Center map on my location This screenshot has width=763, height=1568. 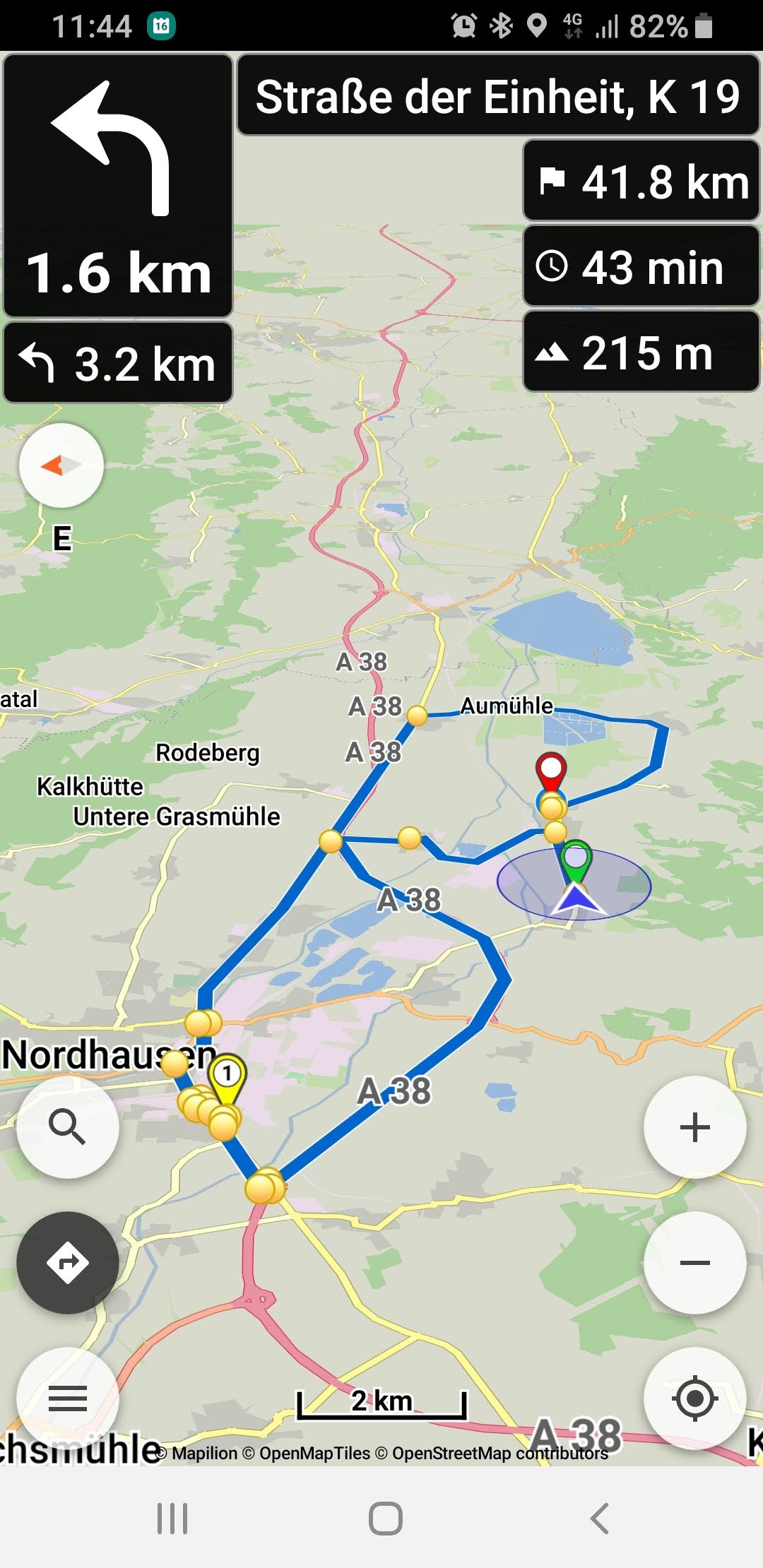tap(695, 1398)
